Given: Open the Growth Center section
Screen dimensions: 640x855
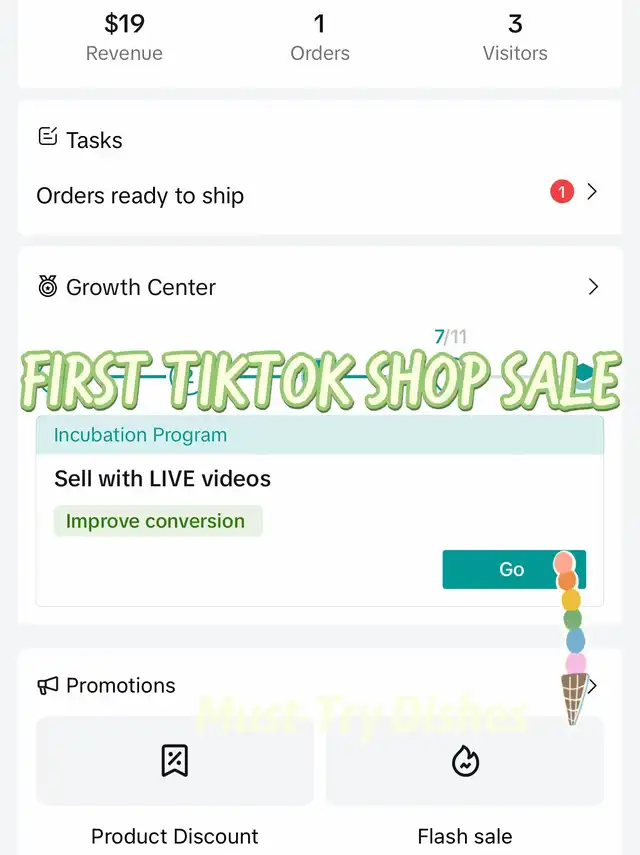Looking at the screenshot, I should (x=318, y=287).
